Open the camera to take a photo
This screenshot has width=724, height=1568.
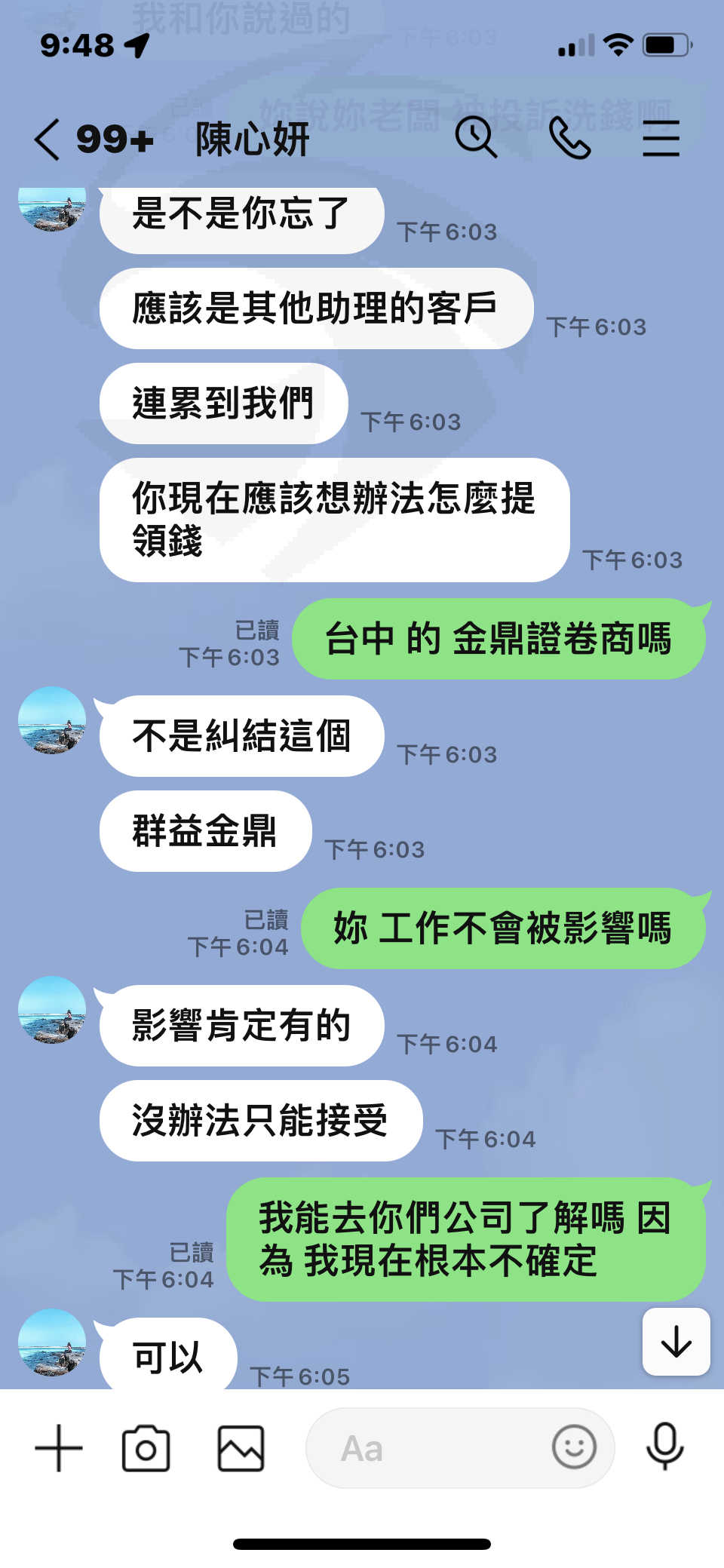(146, 1448)
